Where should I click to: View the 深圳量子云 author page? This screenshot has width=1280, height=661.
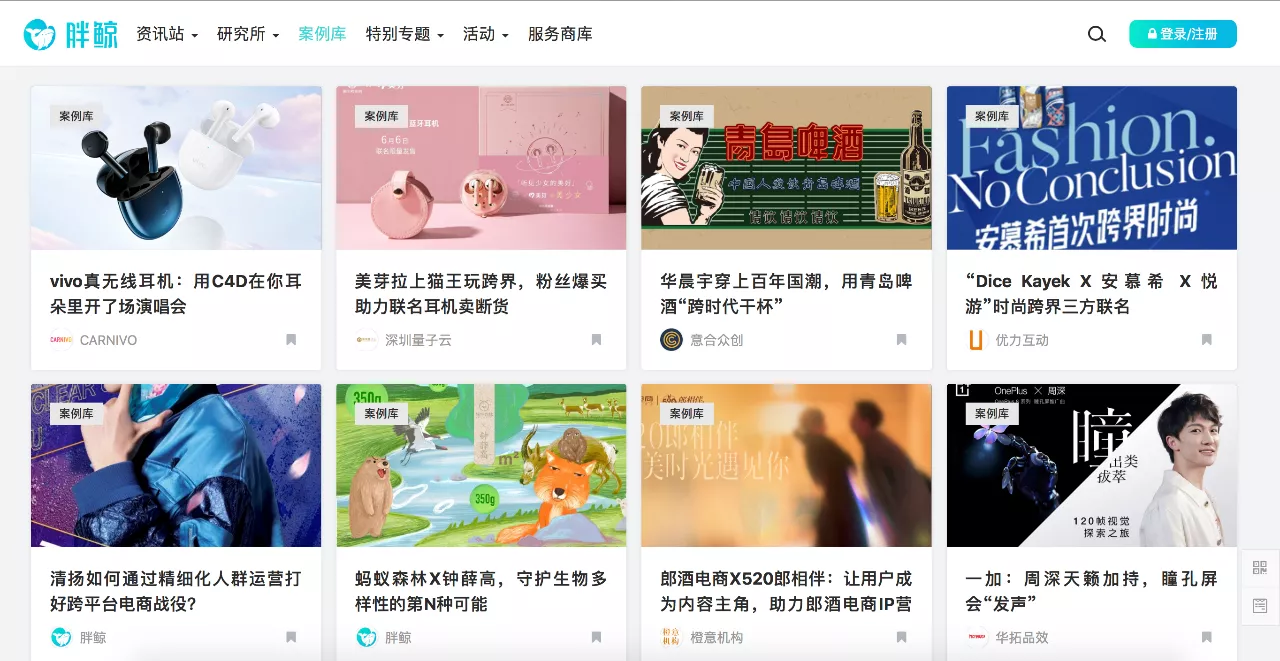tap(418, 340)
